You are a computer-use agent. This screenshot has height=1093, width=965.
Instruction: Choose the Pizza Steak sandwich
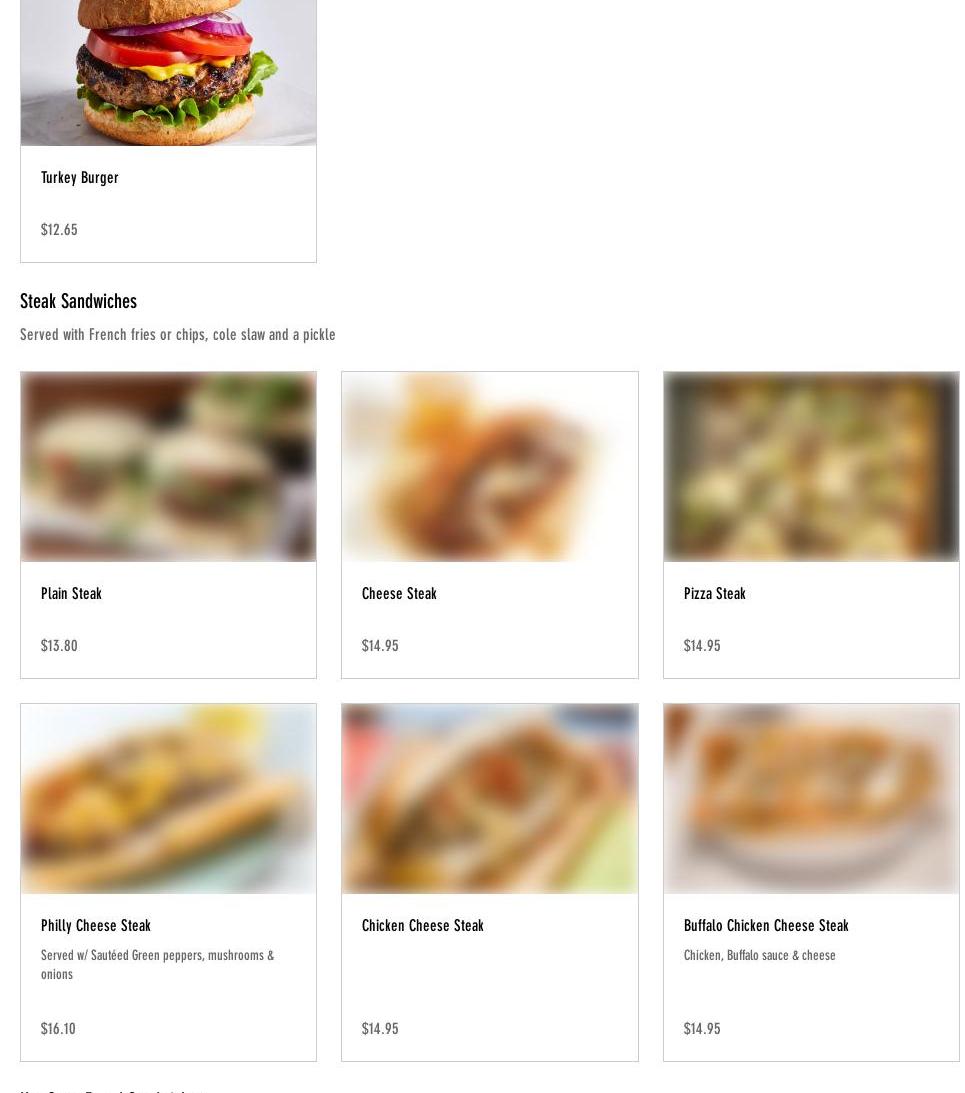(x=810, y=525)
